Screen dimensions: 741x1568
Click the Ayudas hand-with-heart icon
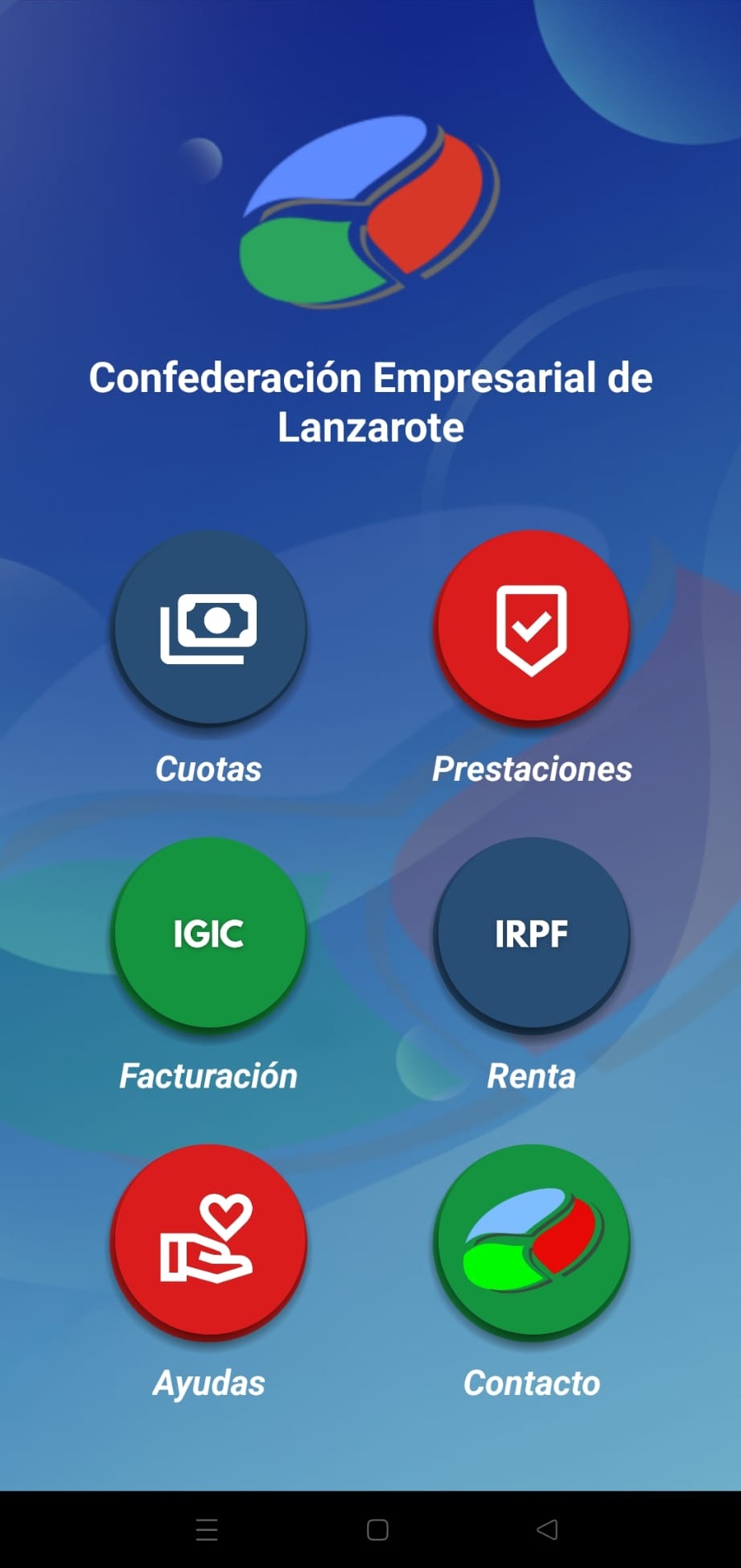coord(210,1244)
